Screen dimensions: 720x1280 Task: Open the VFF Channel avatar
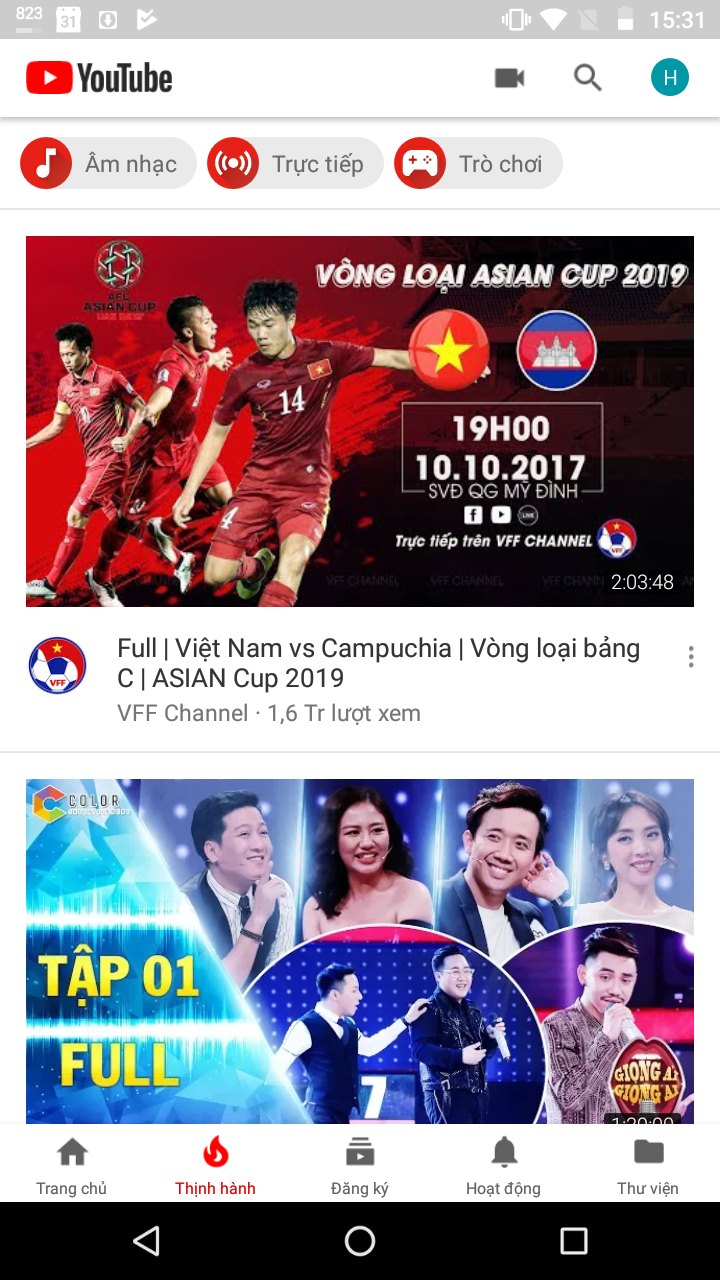[x=57, y=666]
